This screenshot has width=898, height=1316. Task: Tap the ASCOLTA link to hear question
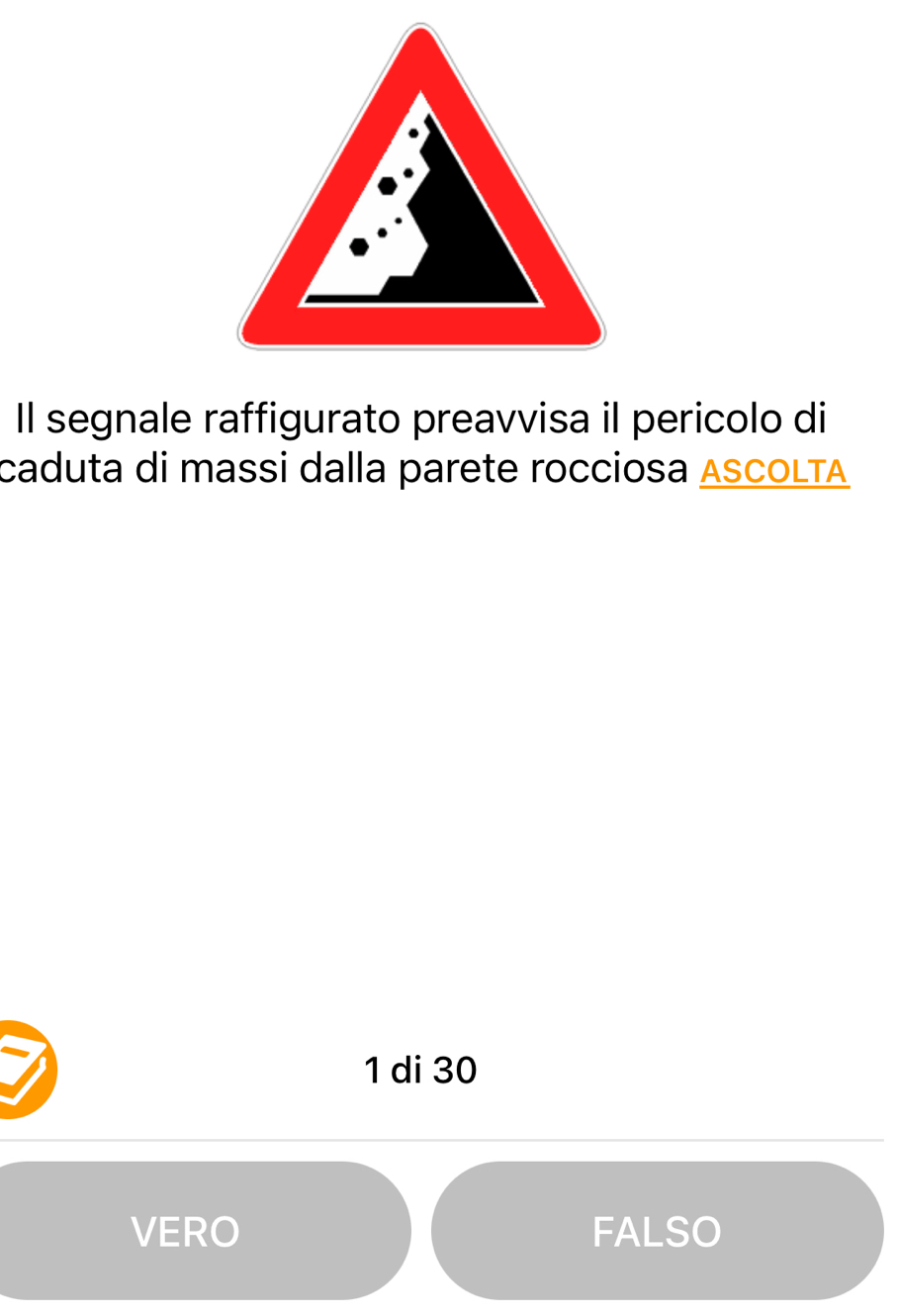click(x=773, y=472)
